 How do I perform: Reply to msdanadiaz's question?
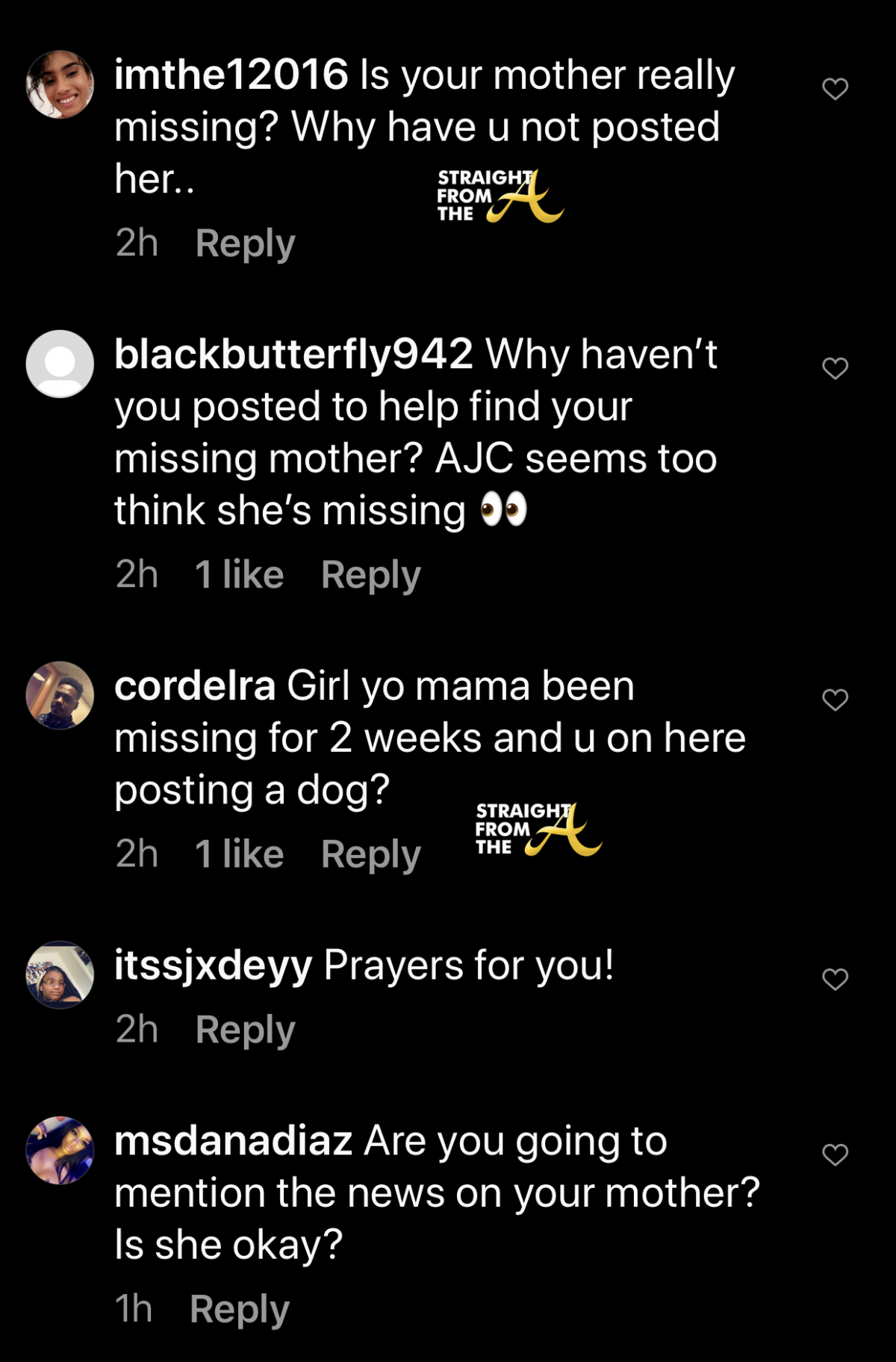239,1310
